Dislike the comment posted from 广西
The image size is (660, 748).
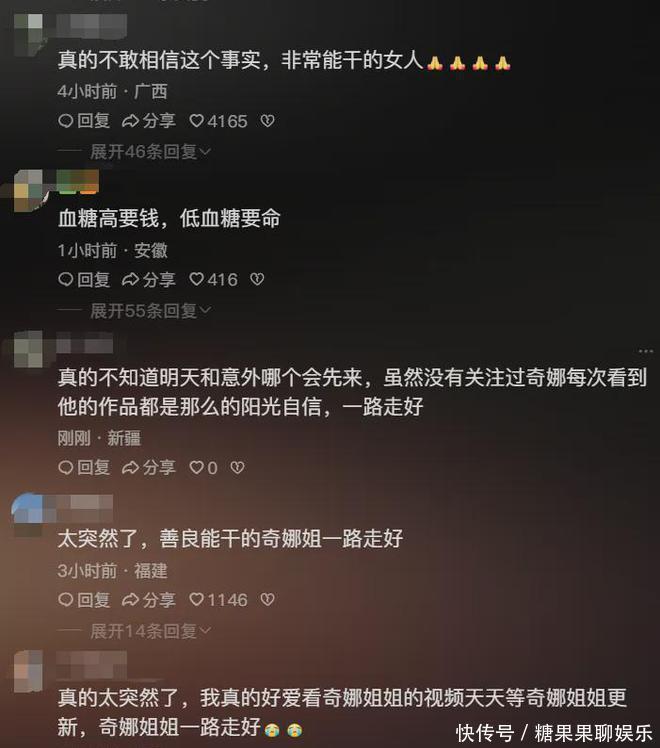point(267,121)
